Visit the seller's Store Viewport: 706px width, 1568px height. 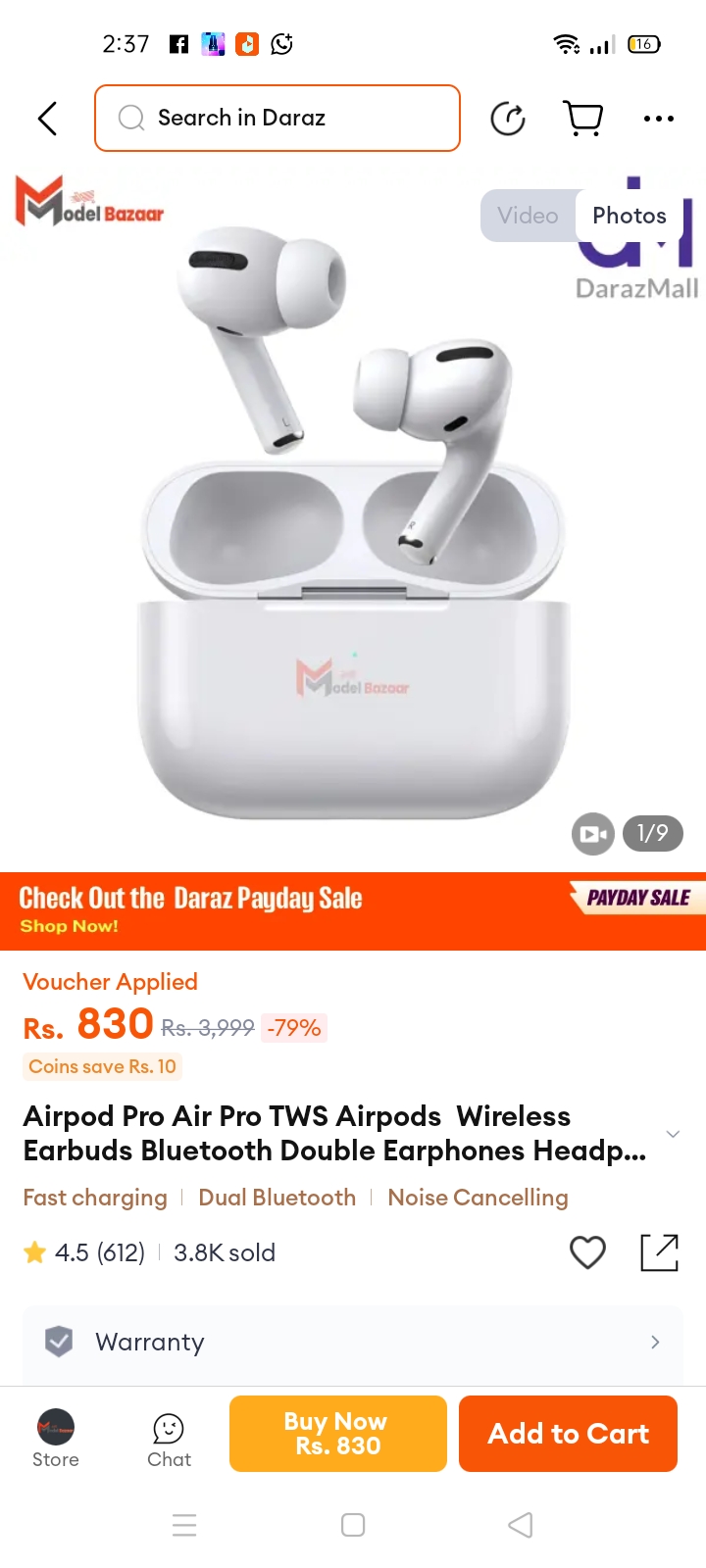(56, 1438)
